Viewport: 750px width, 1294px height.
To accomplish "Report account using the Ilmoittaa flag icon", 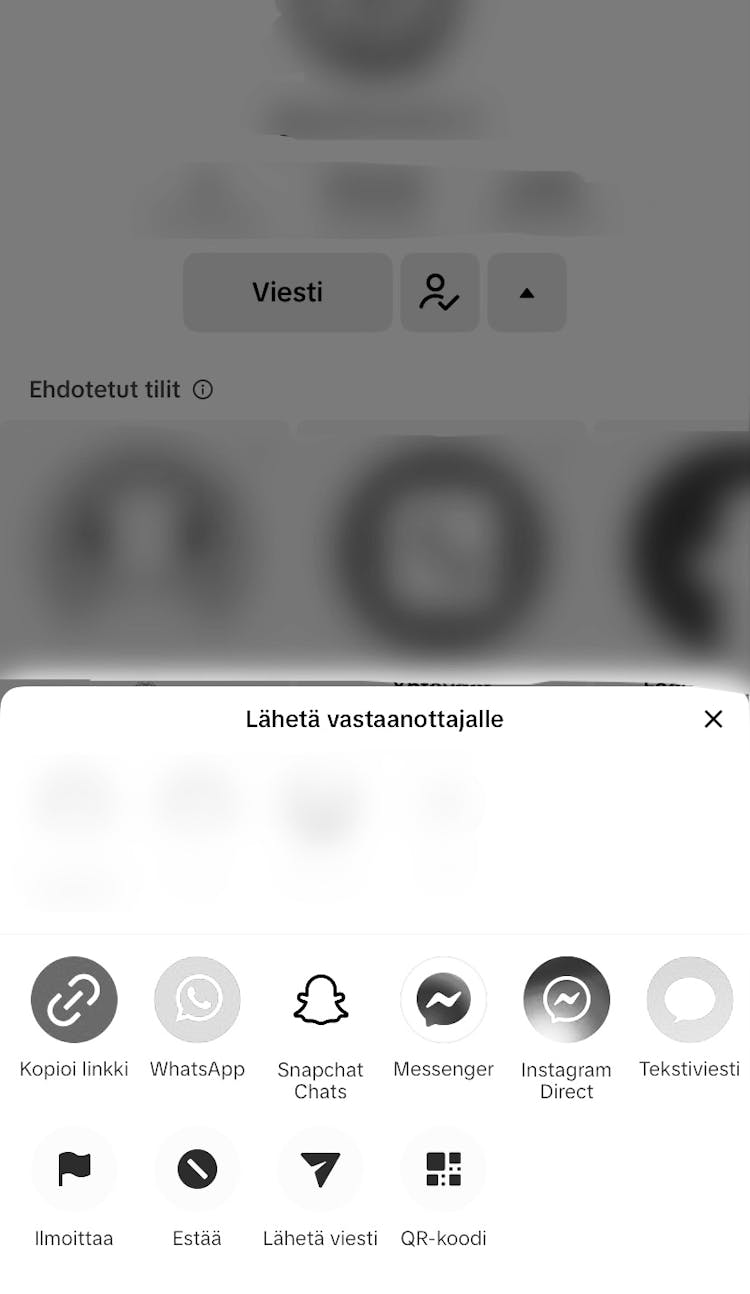I will [74, 1168].
